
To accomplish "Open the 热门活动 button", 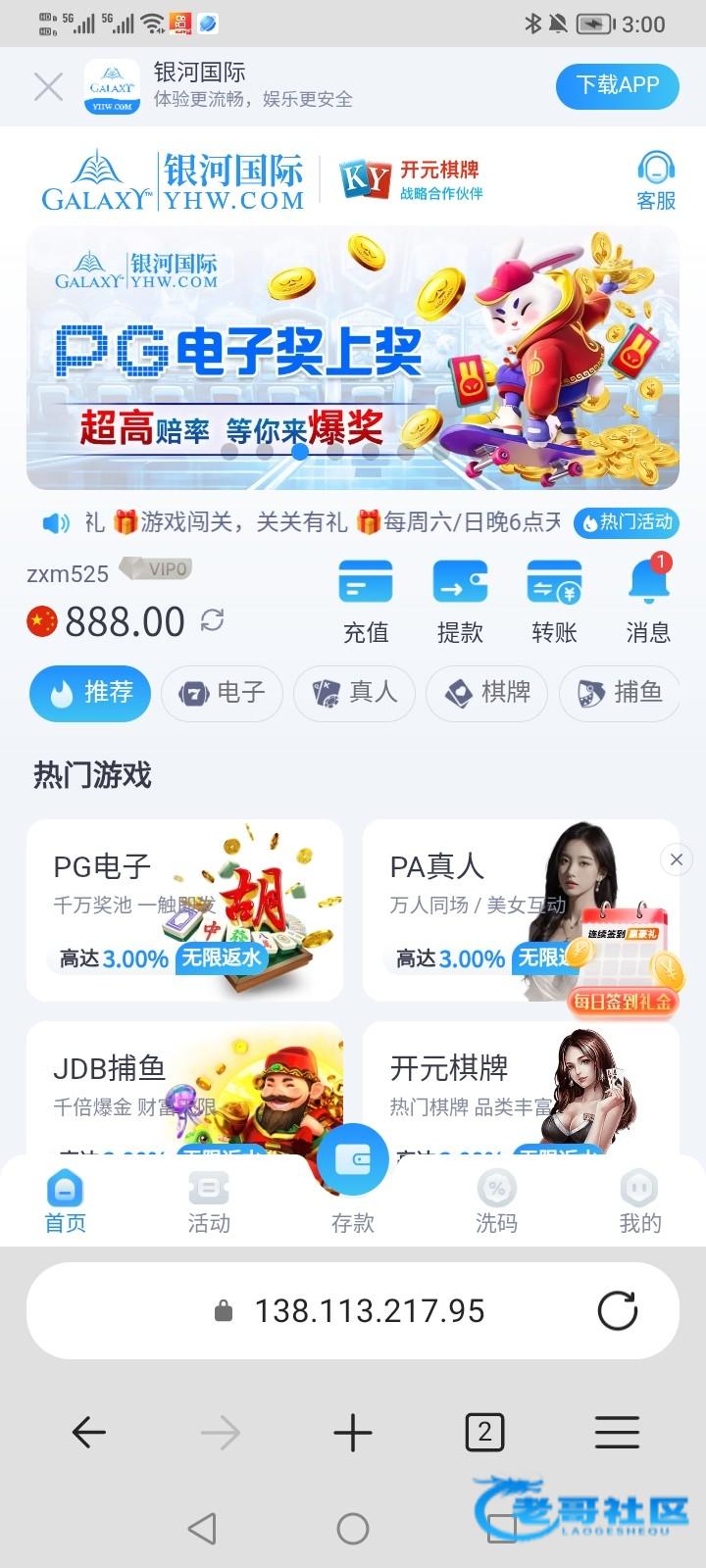I will 627,522.
